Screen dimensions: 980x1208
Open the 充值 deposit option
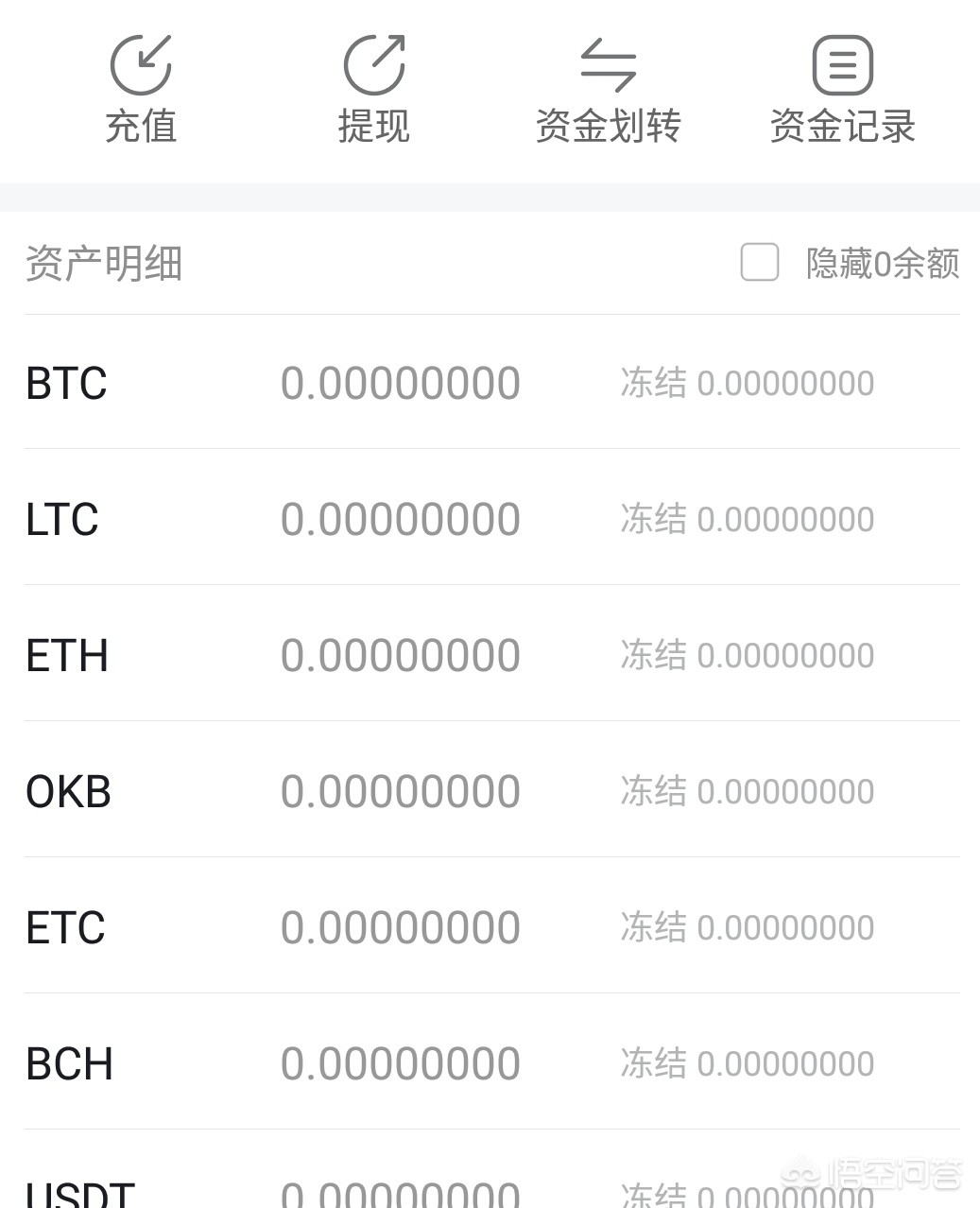click(141, 90)
